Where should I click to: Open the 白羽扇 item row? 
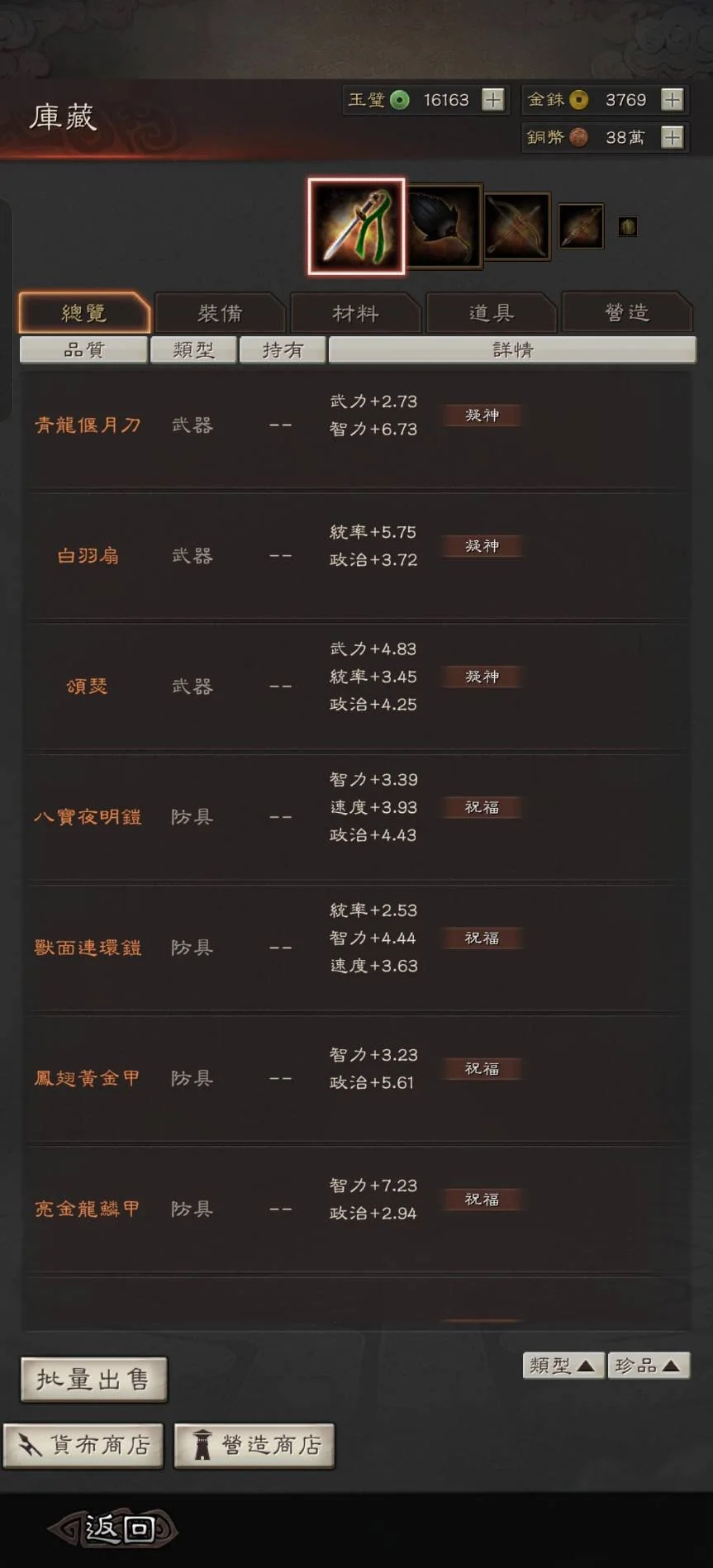pyautogui.click(x=88, y=556)
